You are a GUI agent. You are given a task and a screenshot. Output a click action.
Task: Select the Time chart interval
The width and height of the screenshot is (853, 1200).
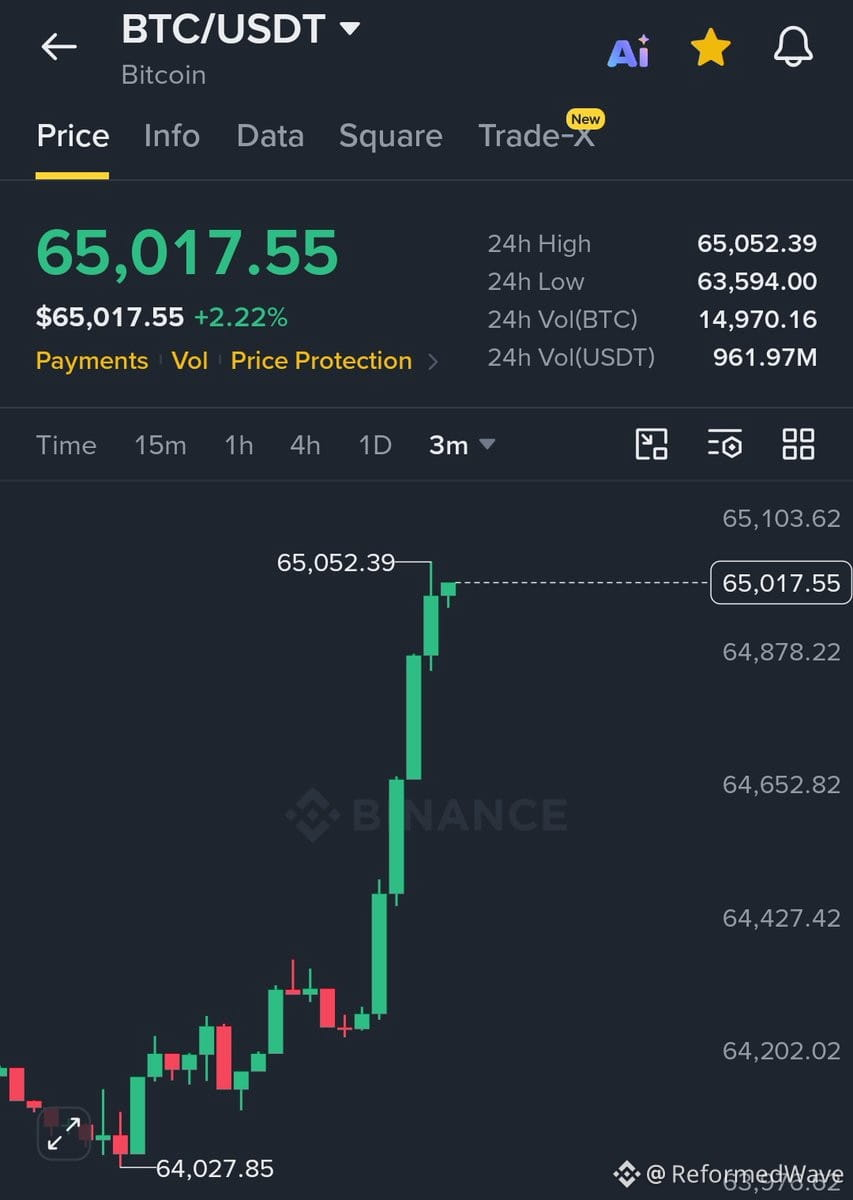66,445
